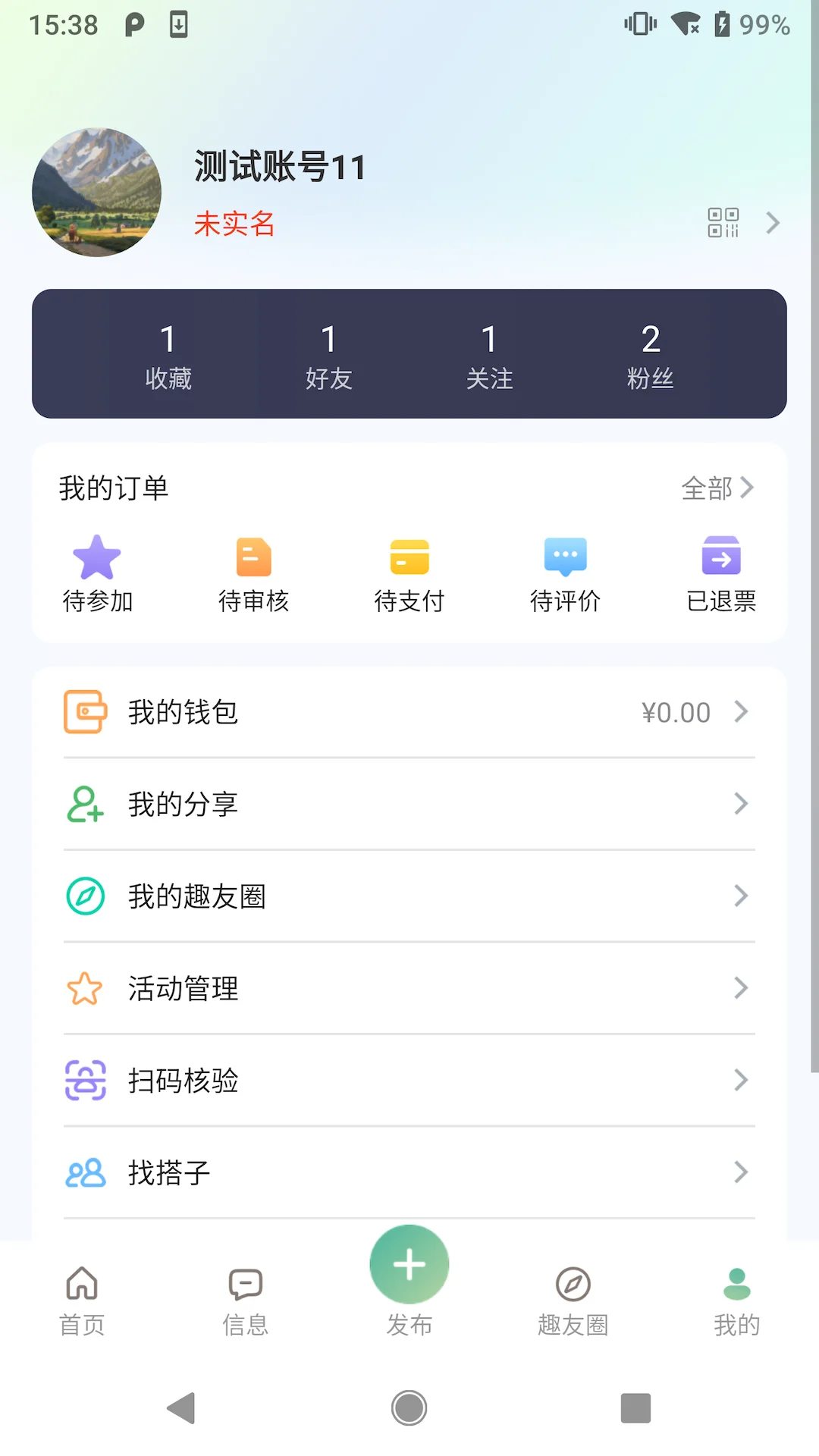Open the chevron next to 我的钱包 balance

tap(741, 711)
